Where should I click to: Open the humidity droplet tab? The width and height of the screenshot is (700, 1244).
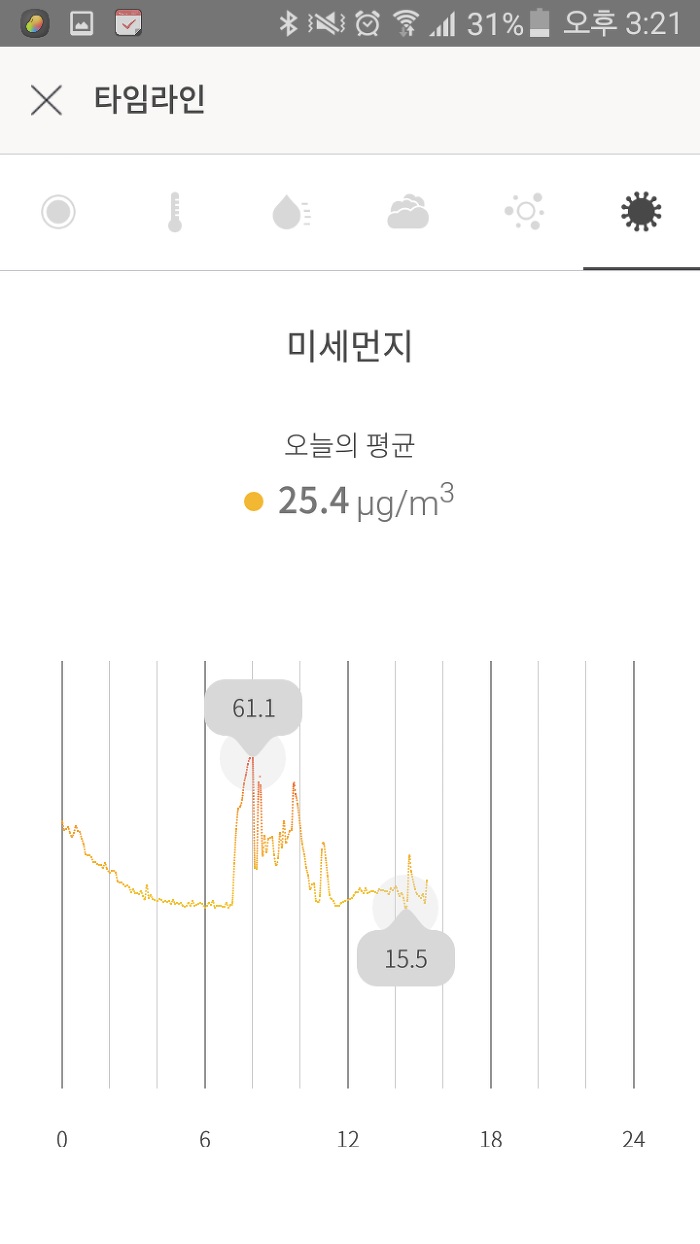tap(291, 212)
